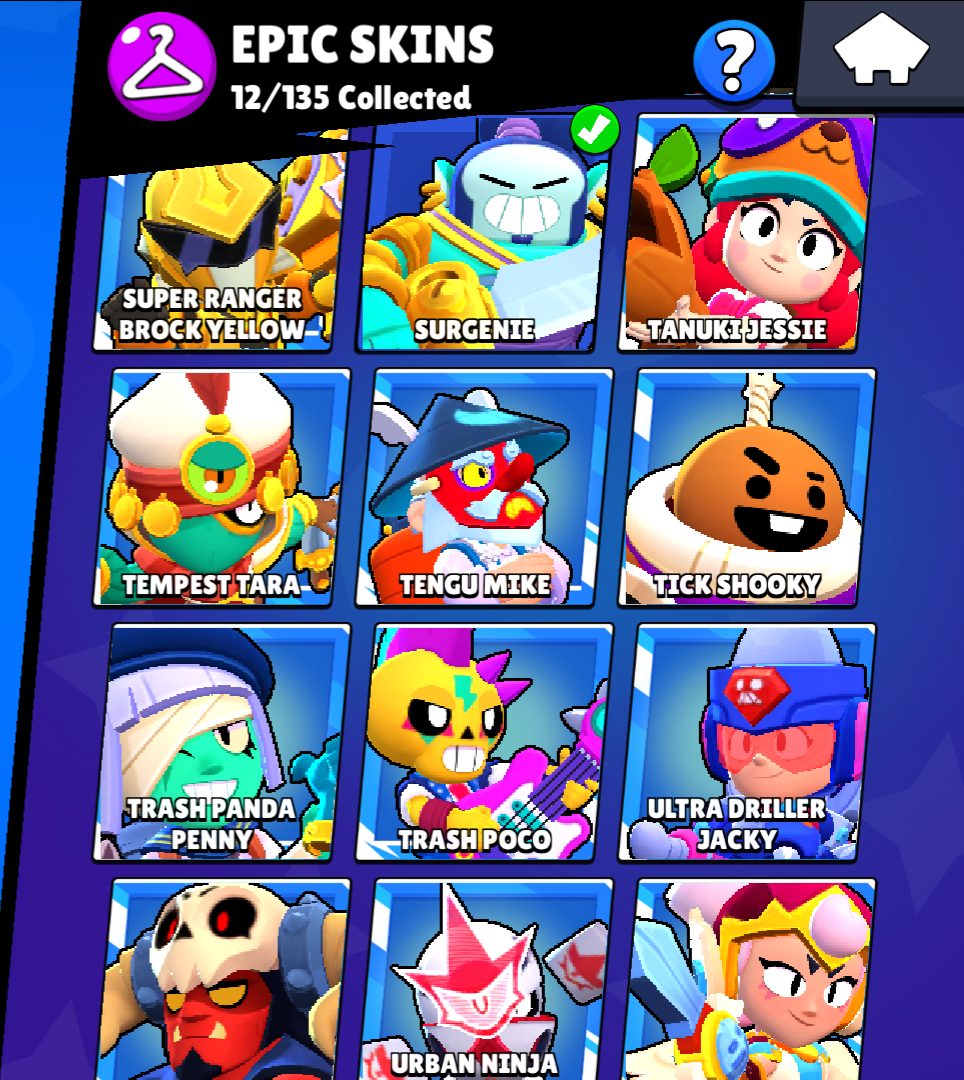964x1080 pixels.
Task: Open the help question mark button
Action: [734, 61]
